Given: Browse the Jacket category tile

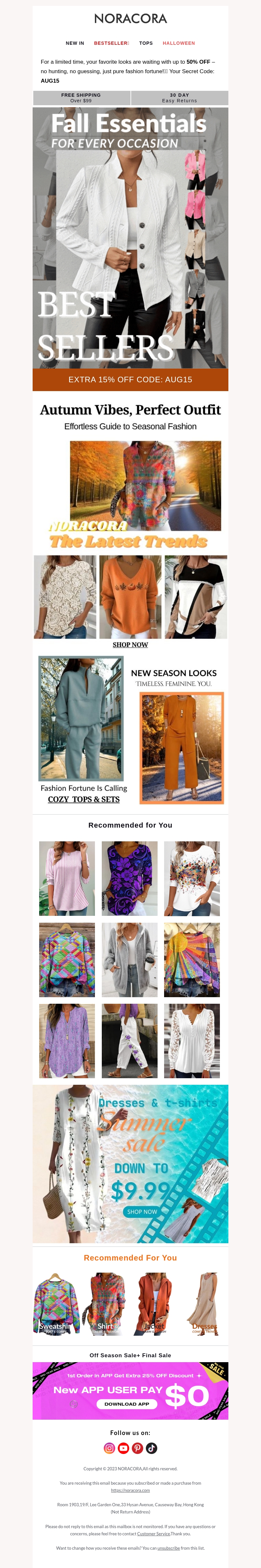Looking at the screenshot, I should click(155, 1303).
